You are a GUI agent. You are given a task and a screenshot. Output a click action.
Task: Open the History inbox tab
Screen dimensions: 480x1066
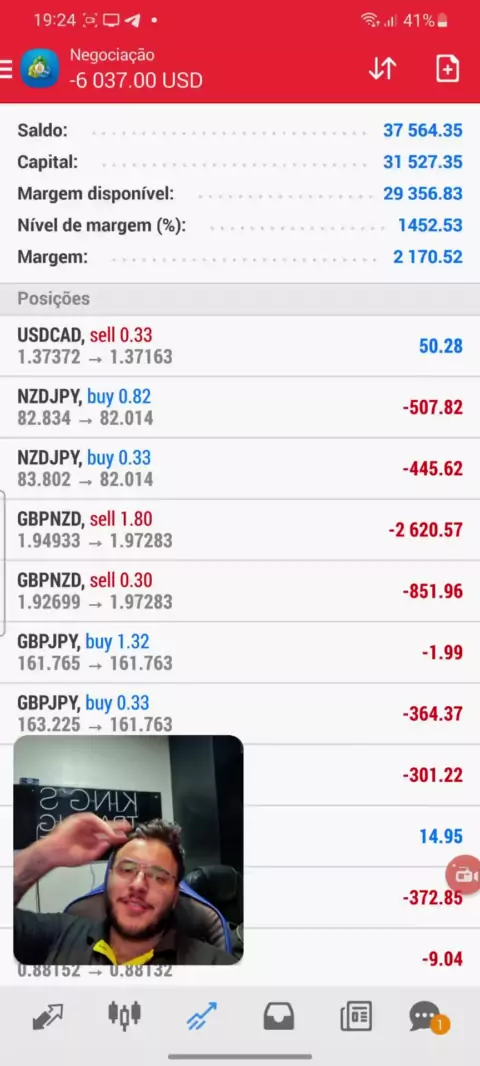[279, 1016]
